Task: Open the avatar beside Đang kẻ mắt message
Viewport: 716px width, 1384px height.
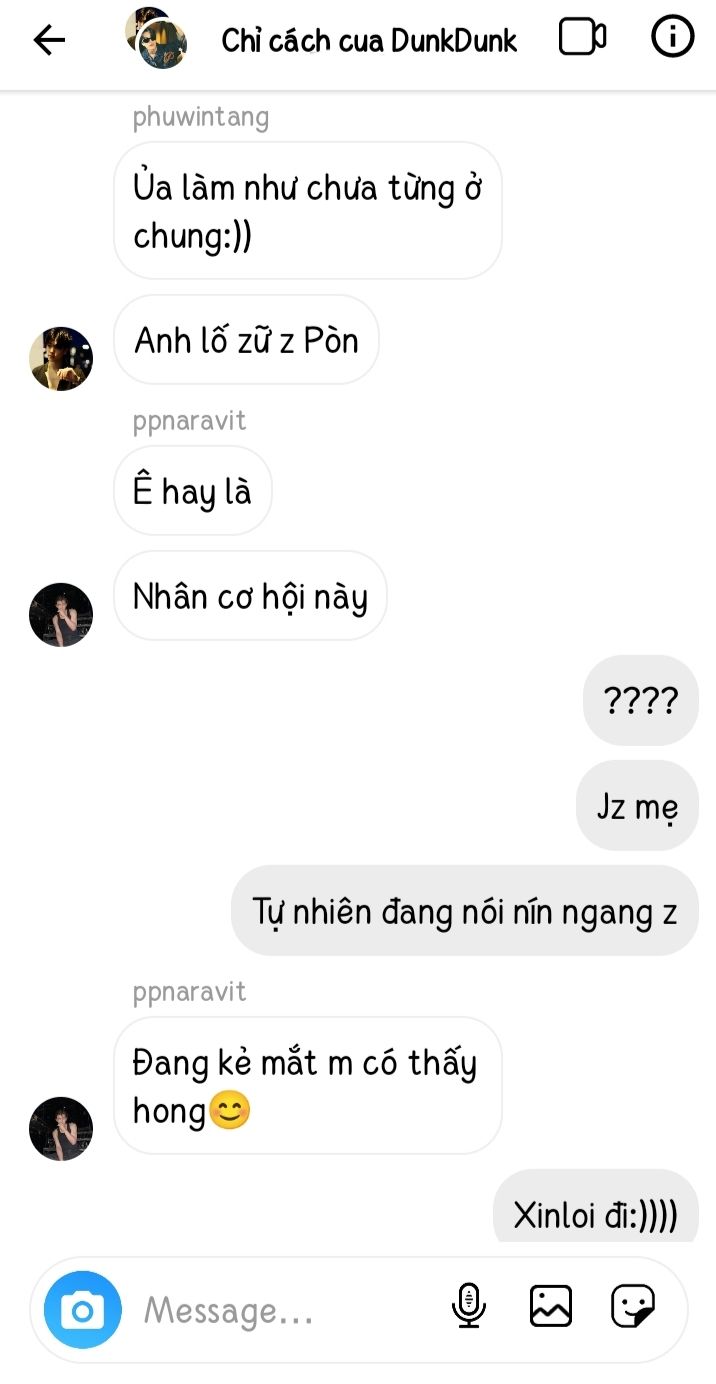Action: (61, 1128)
